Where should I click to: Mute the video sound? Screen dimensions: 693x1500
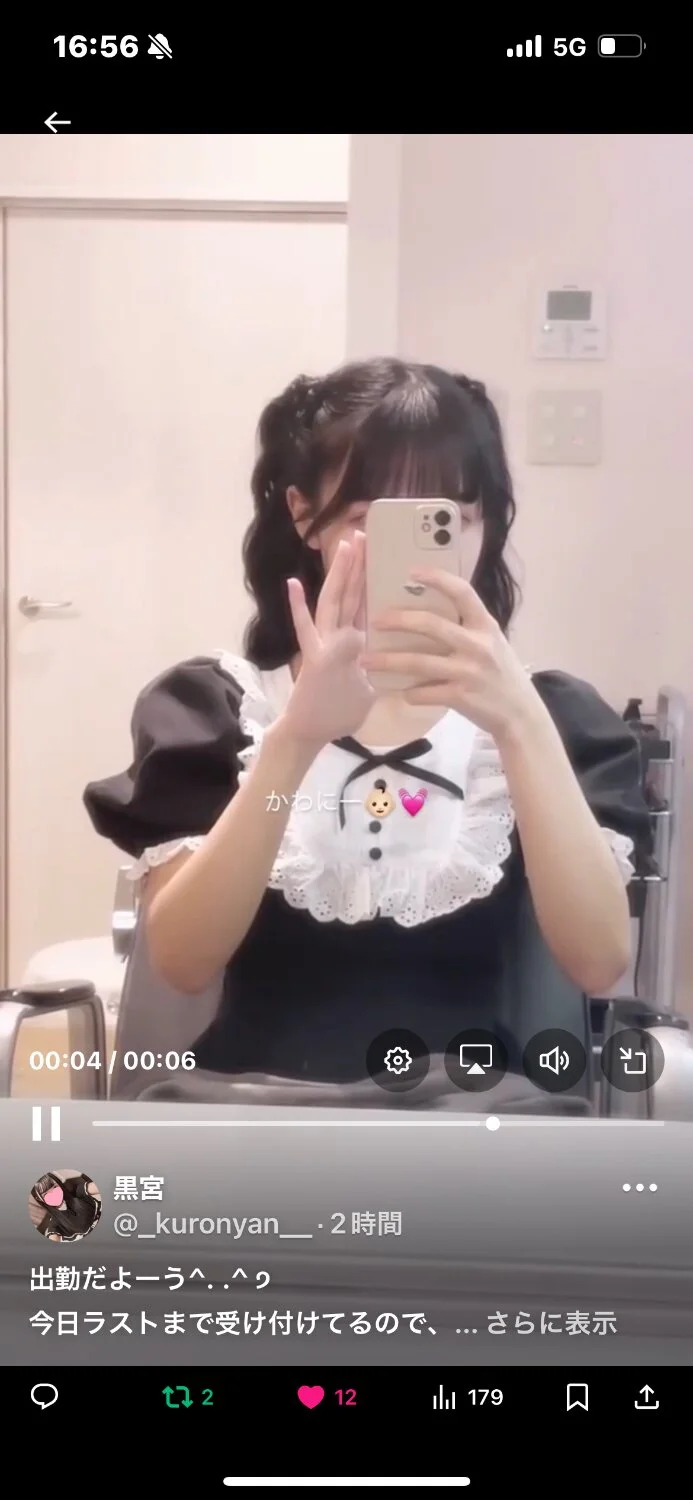(554, 1060)
